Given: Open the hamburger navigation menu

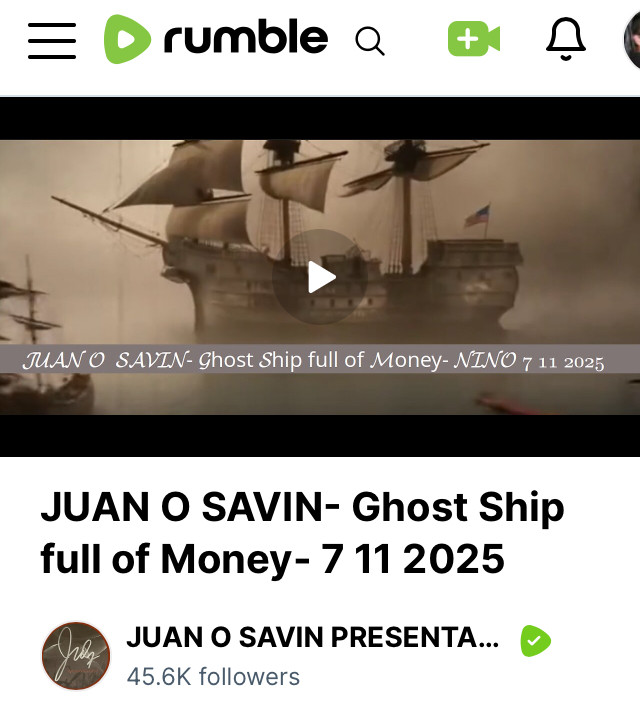Looking at the screenshot, I should [51, 40].
